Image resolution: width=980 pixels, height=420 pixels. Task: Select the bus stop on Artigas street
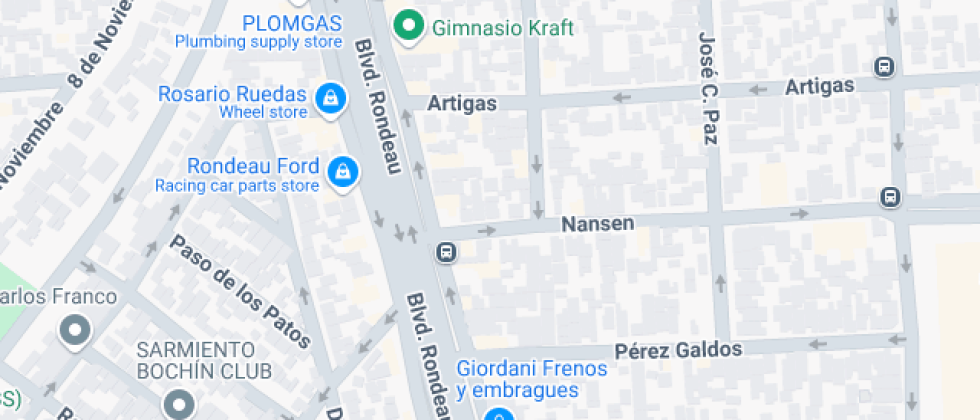pyautogui.click(x=884, y=67)
